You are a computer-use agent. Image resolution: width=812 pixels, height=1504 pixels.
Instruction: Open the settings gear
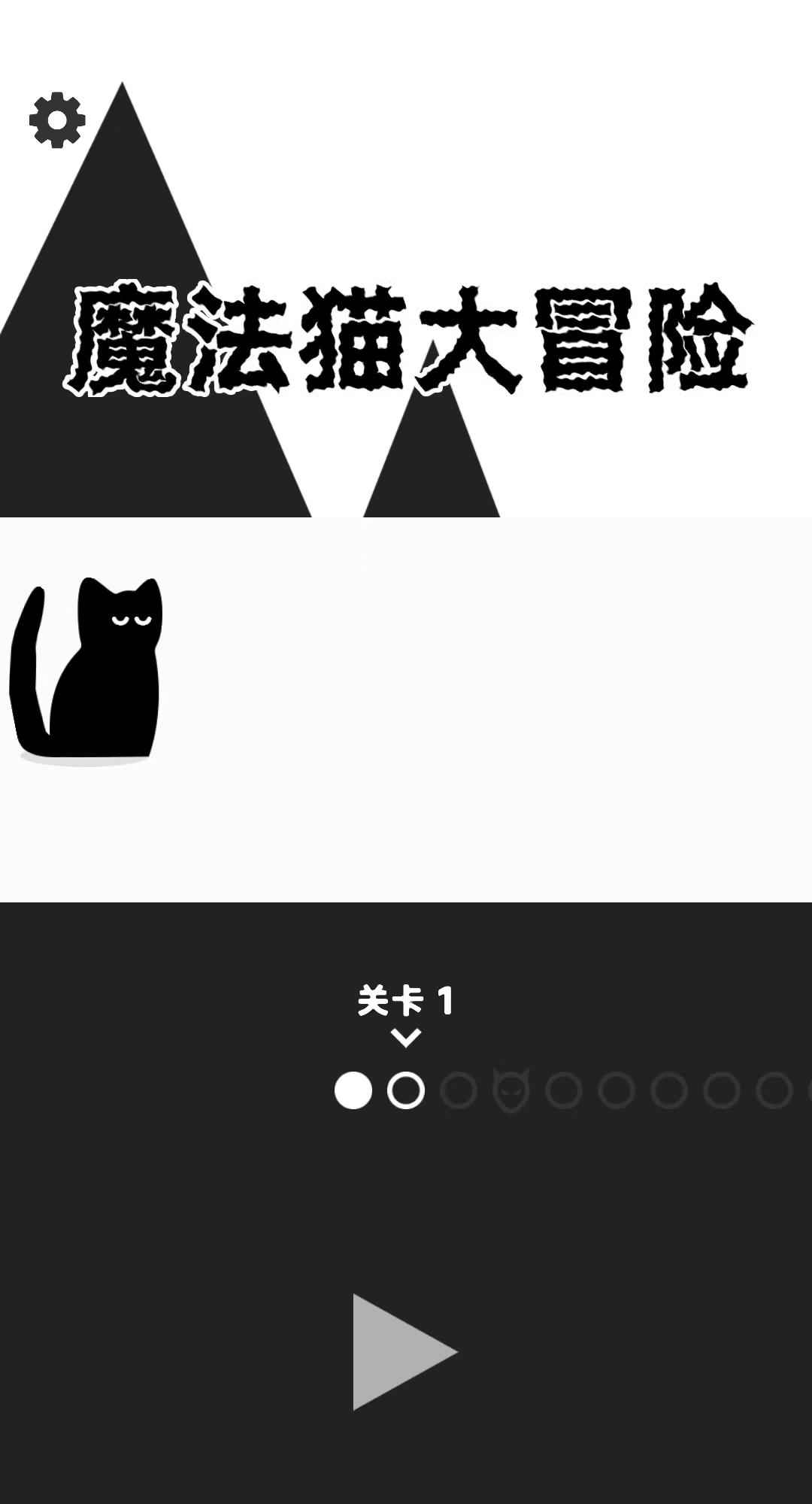[57, 120]
